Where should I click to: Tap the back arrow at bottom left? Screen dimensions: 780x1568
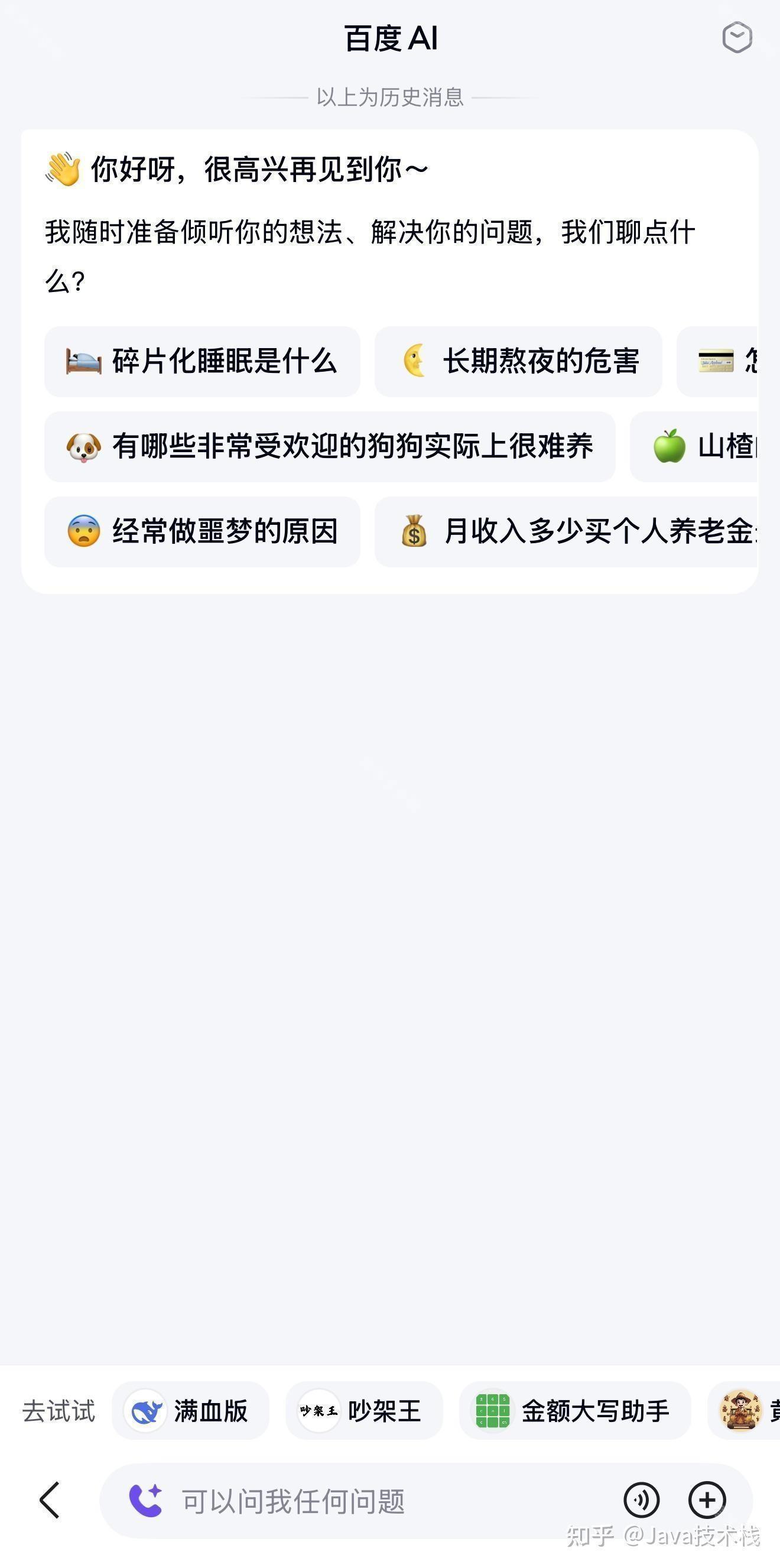48,1499
